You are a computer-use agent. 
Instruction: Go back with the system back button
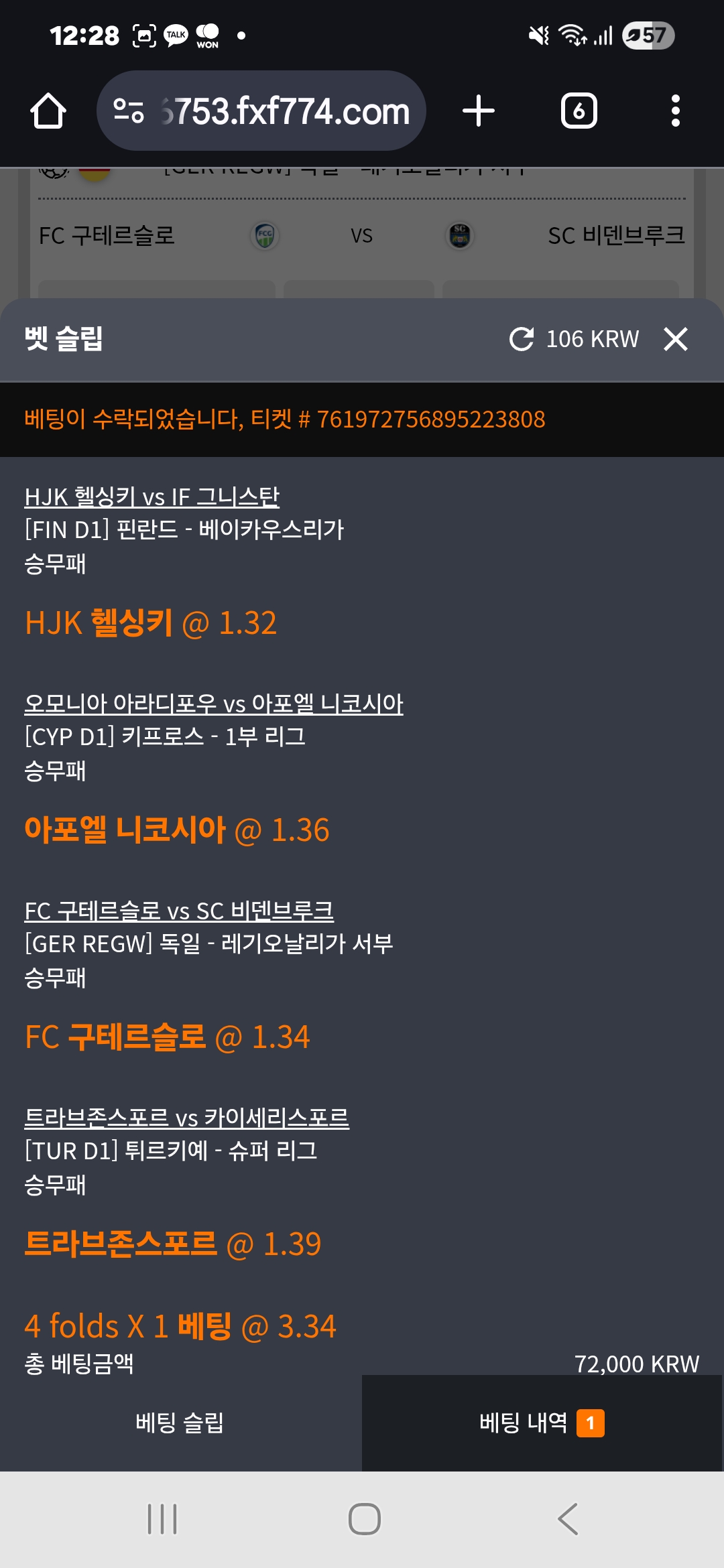[x=567, y=1519]
